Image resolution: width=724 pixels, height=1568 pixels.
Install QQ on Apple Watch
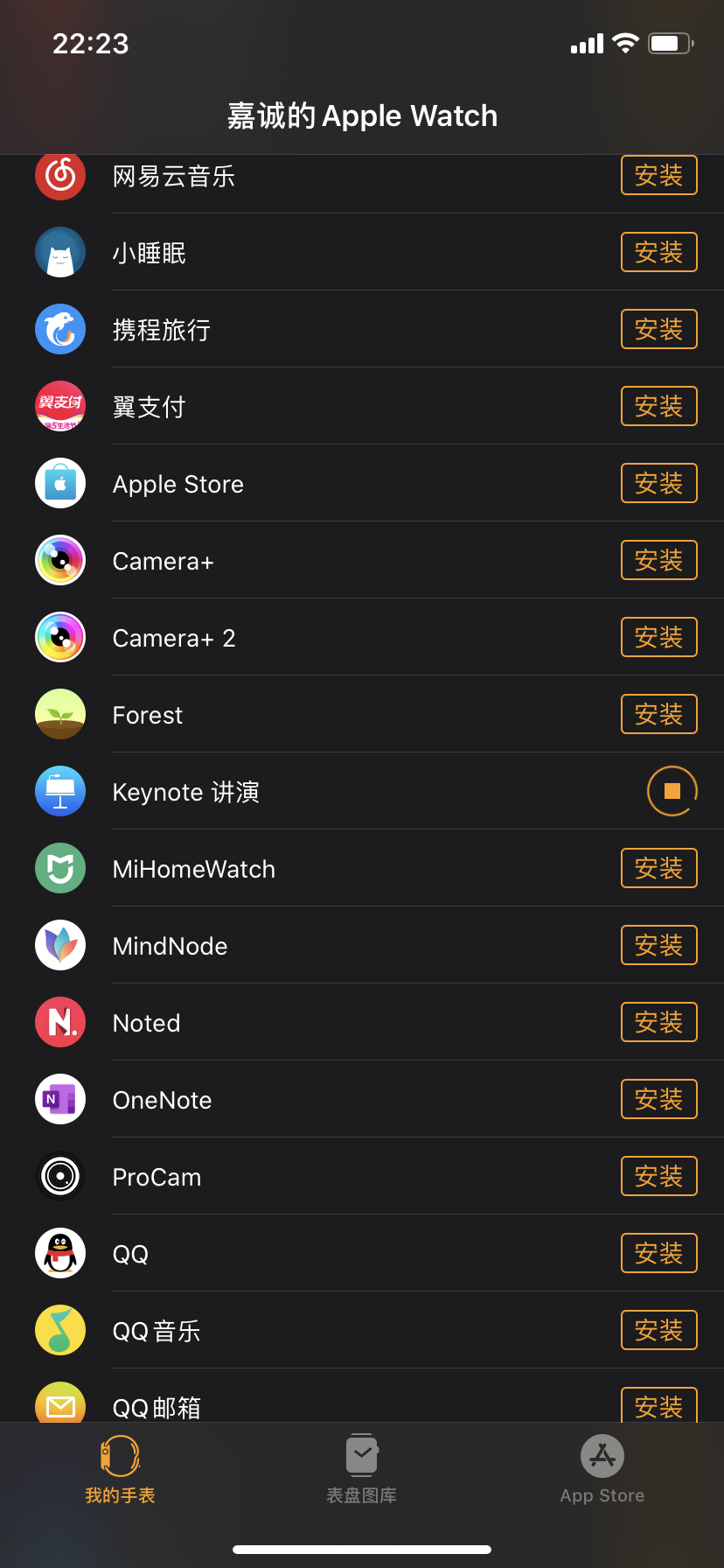658,1253
